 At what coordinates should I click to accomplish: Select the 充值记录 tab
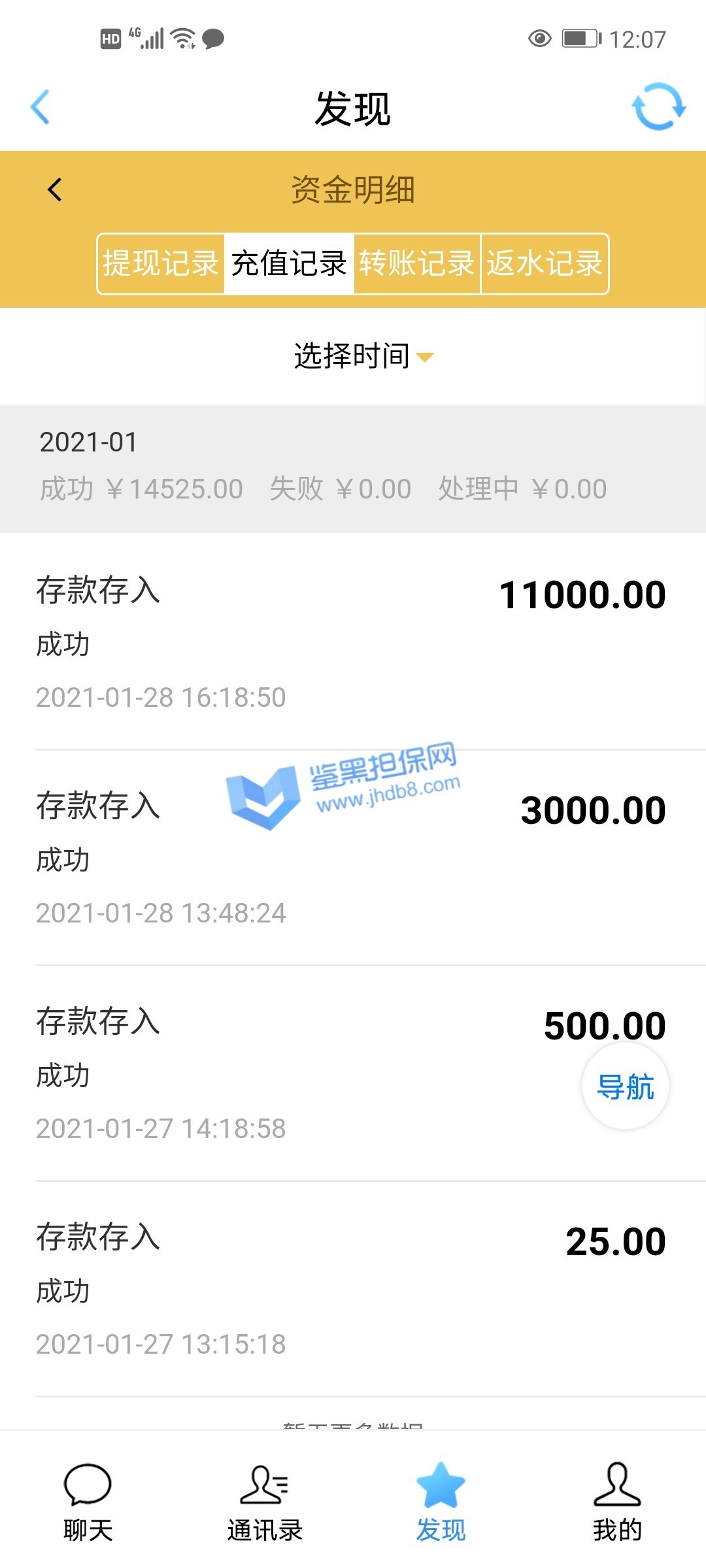point(289,264)
